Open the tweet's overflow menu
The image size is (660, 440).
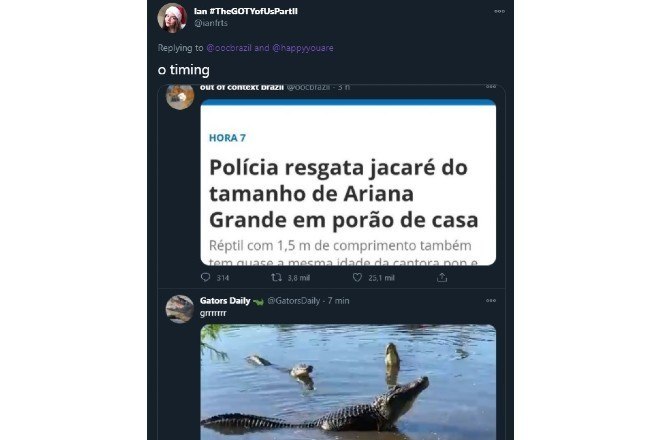(x=499, y=11)
